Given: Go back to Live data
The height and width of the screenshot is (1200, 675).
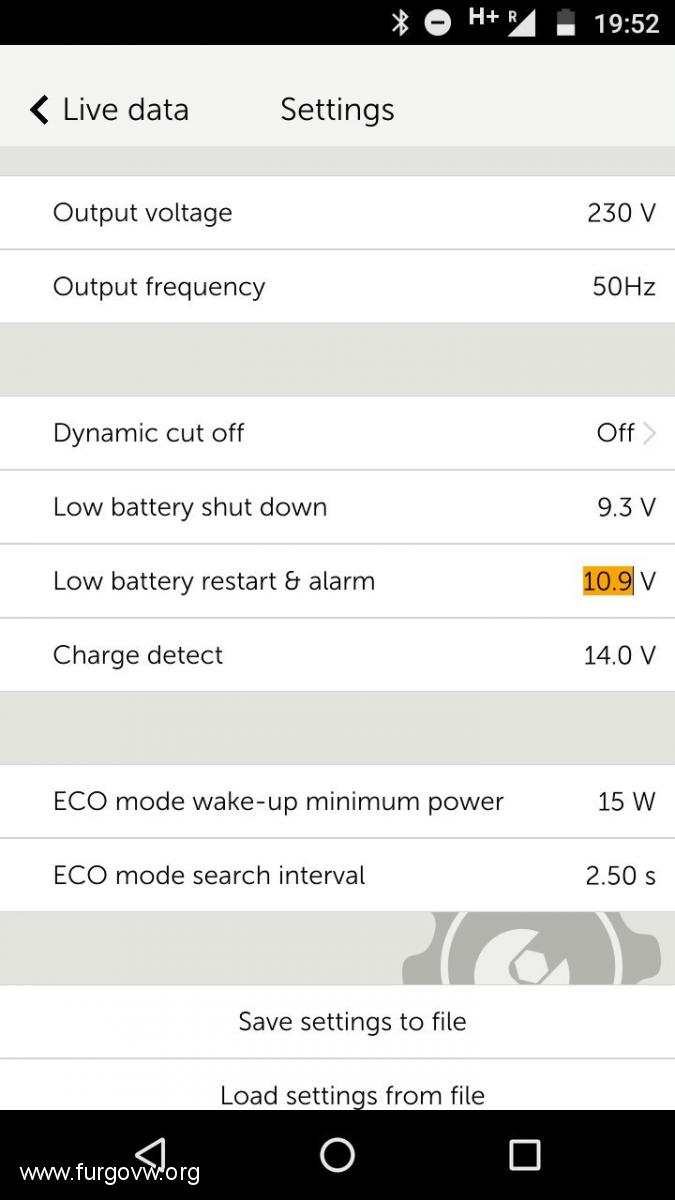Looking at the screenshot, I should 109,109.
